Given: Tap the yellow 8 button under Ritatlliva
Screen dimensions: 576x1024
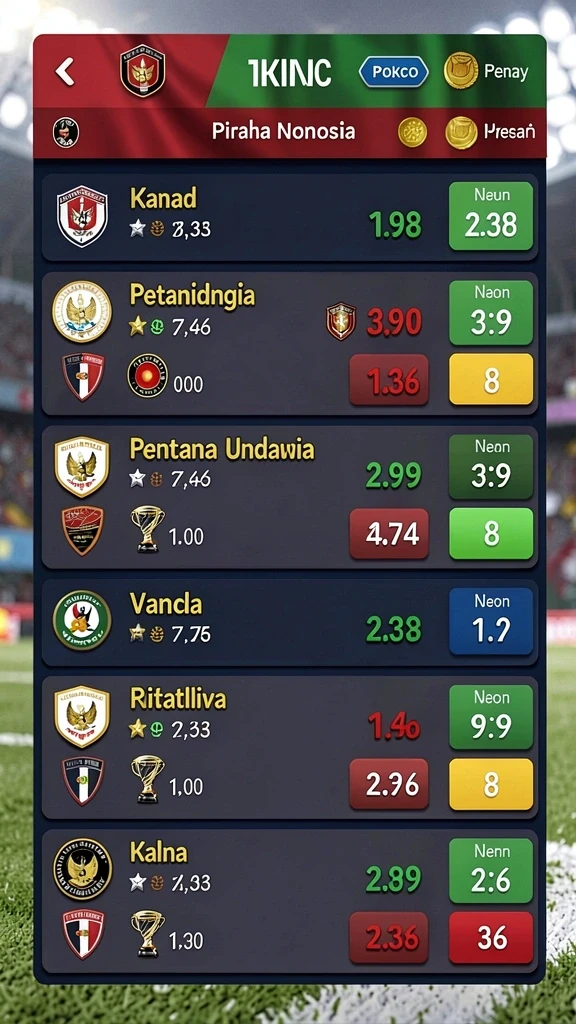Looking at the screenshot, I should coord(490,784).
